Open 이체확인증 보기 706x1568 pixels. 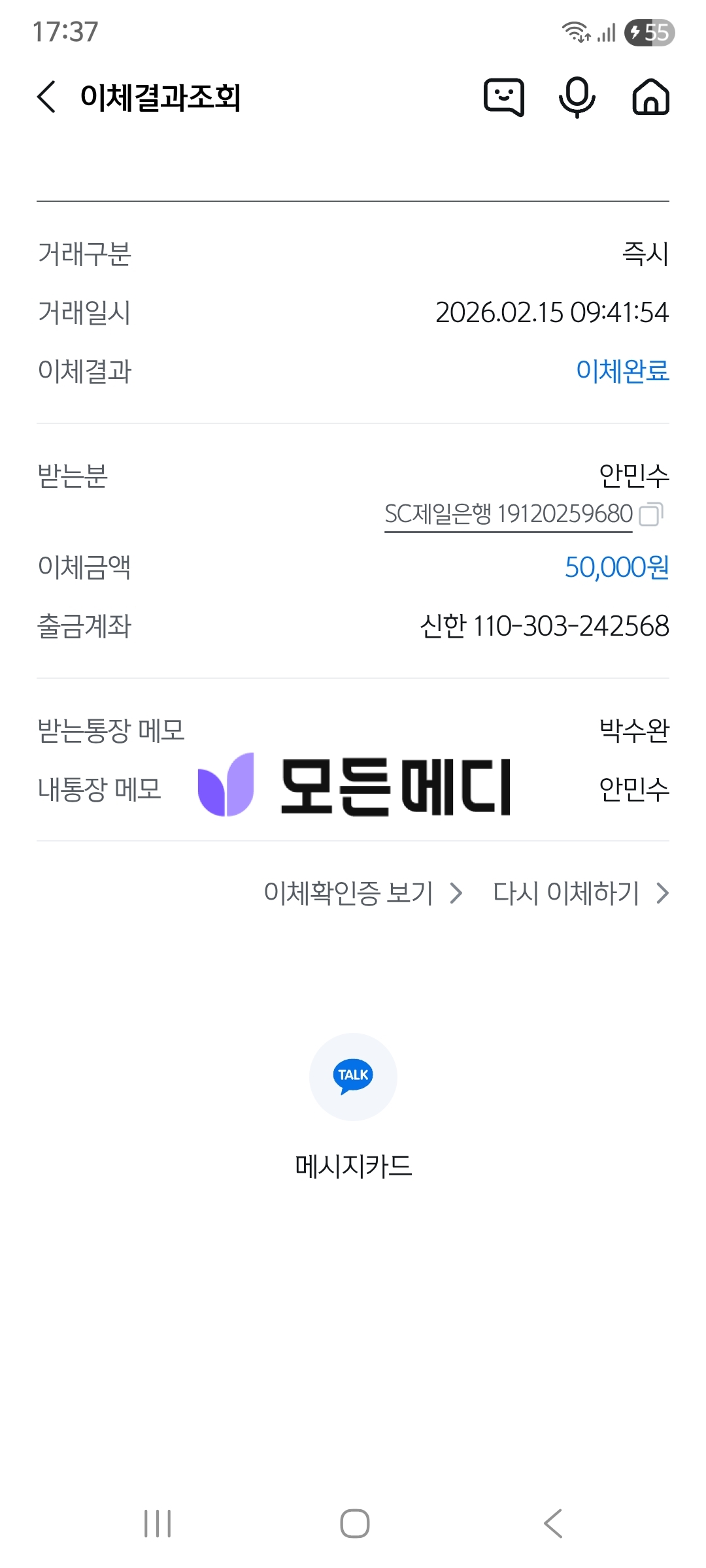363,893
